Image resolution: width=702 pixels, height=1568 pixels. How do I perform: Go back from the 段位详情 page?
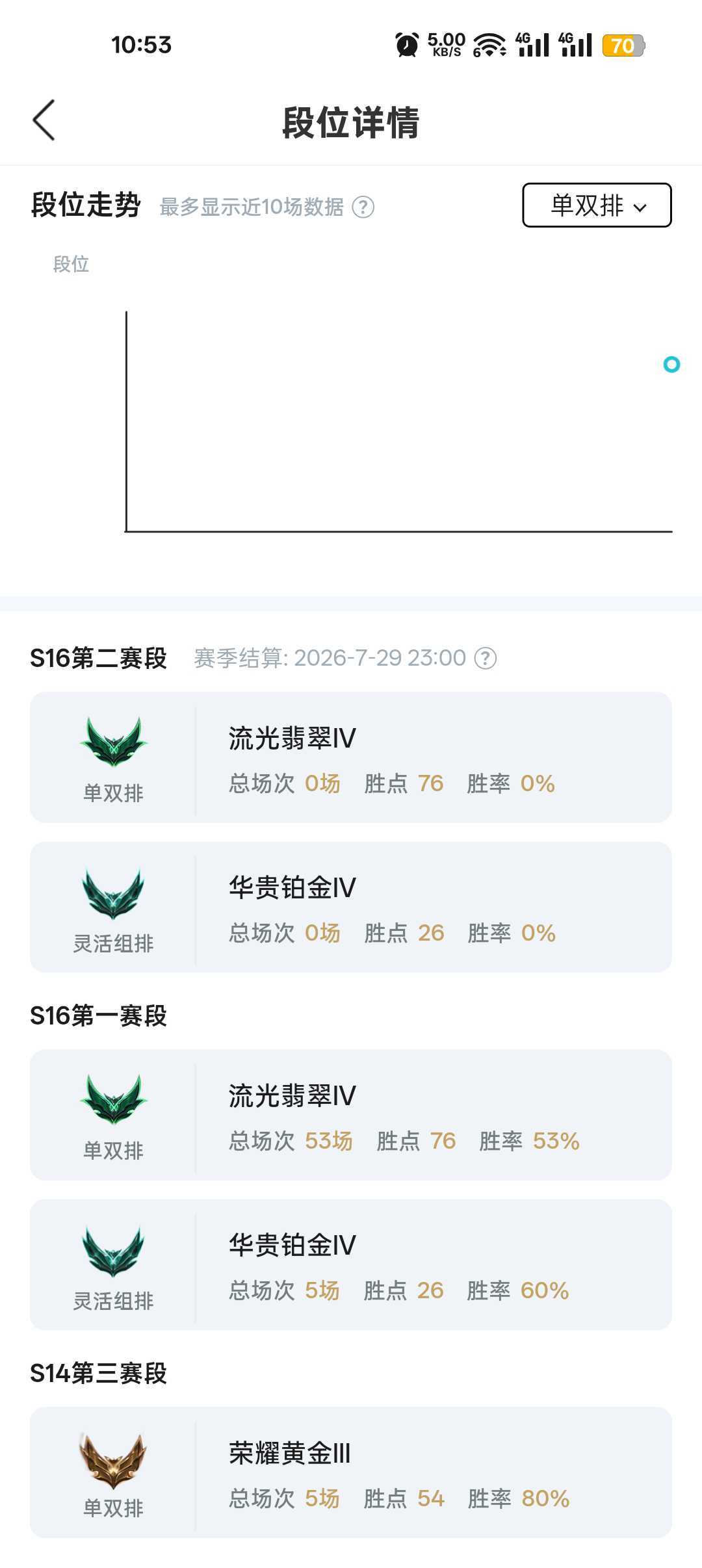44,120
